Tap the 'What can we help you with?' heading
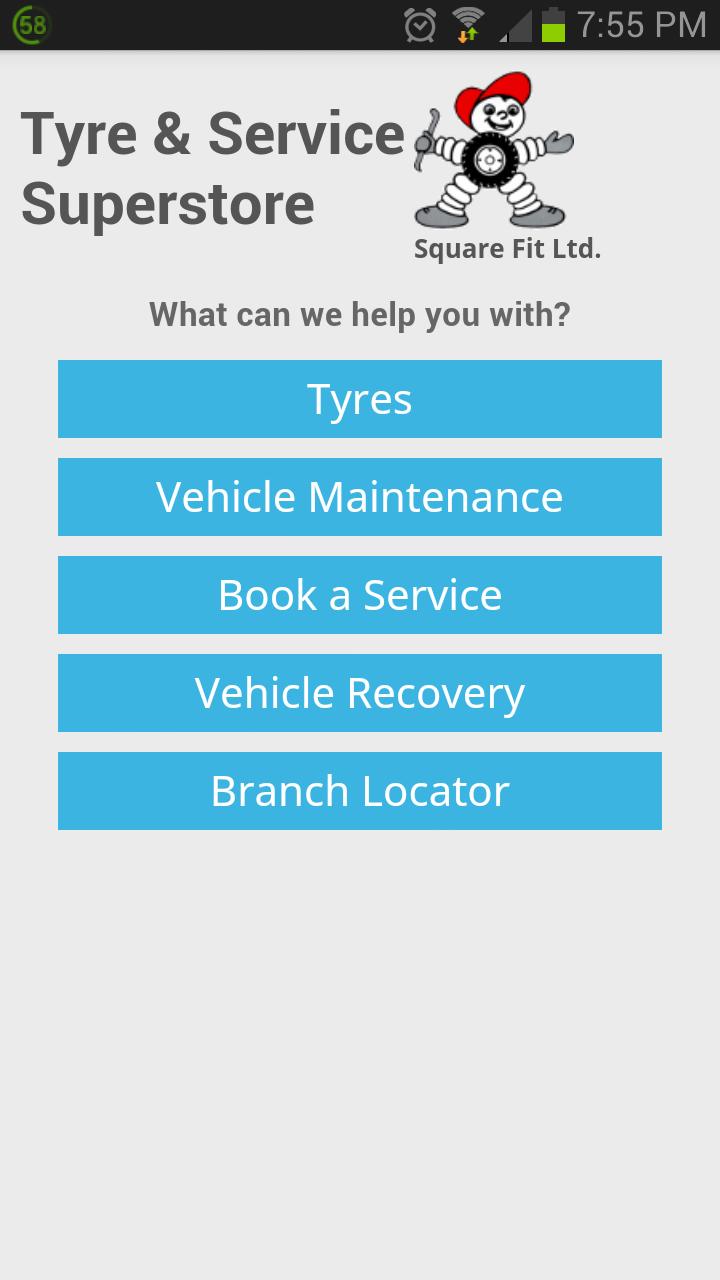 pyautogui.click(x=359, y=314)
